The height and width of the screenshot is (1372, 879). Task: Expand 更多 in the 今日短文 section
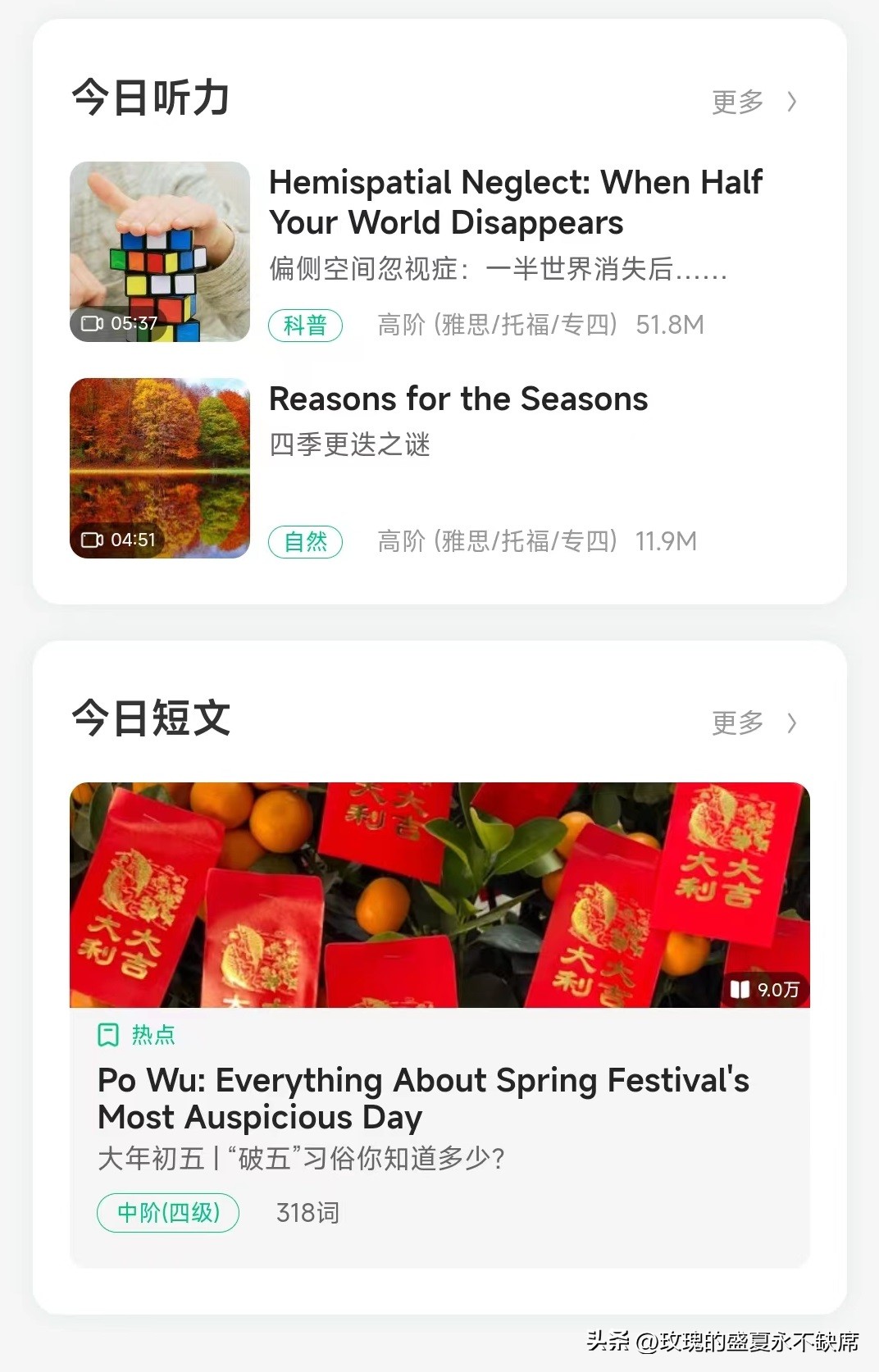click(737, 722)
